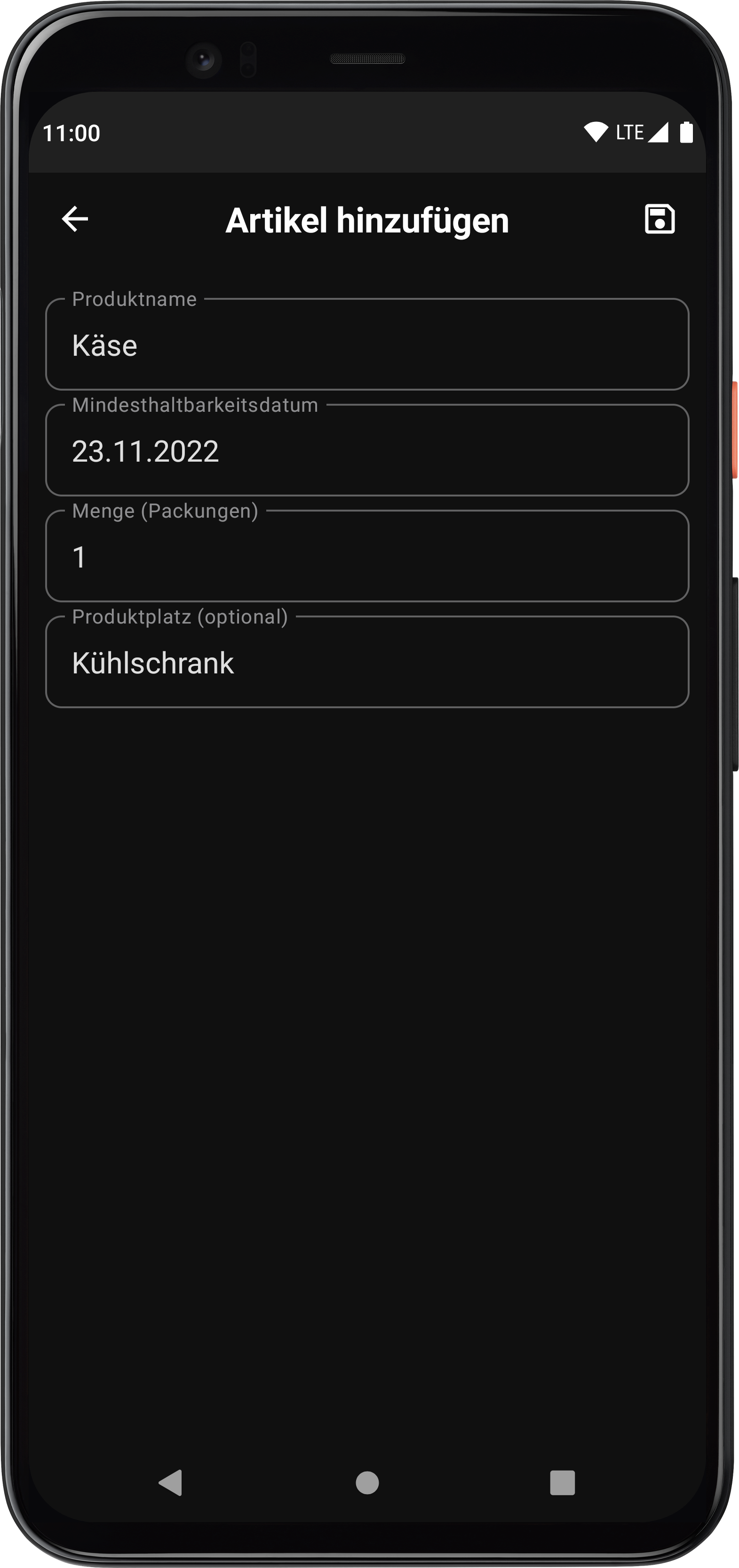
Task: Tap the system home button
Action: (367, 1482)
